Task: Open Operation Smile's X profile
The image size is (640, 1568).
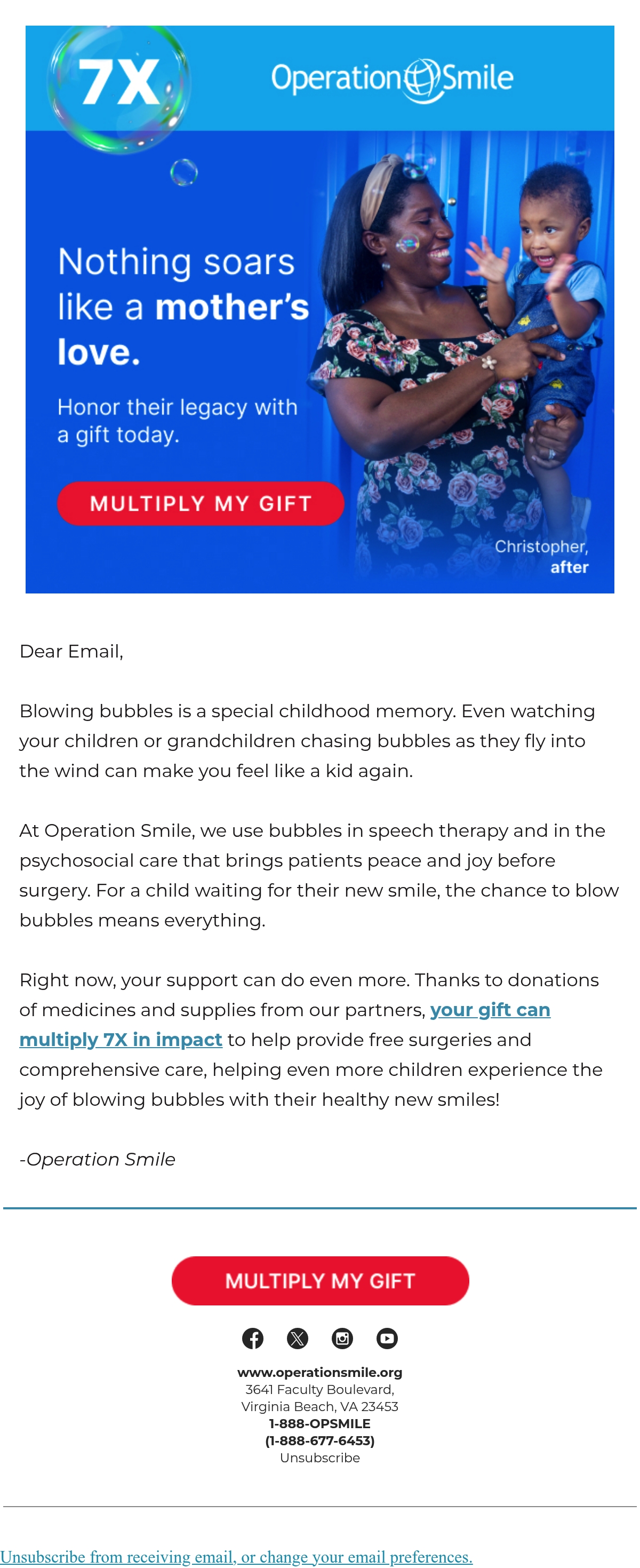Action: [x=298, y=1339]
